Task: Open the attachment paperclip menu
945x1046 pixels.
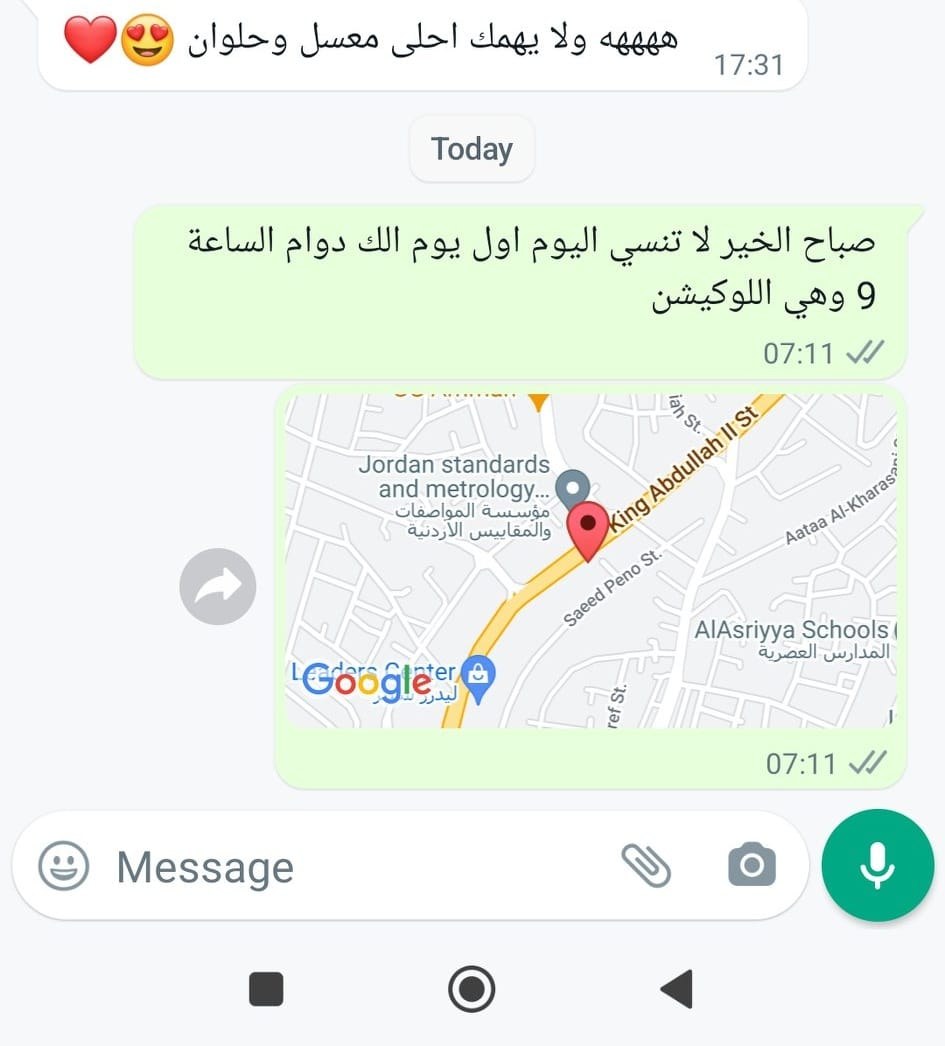Action: pyautogui.click(x=646, y=866)
